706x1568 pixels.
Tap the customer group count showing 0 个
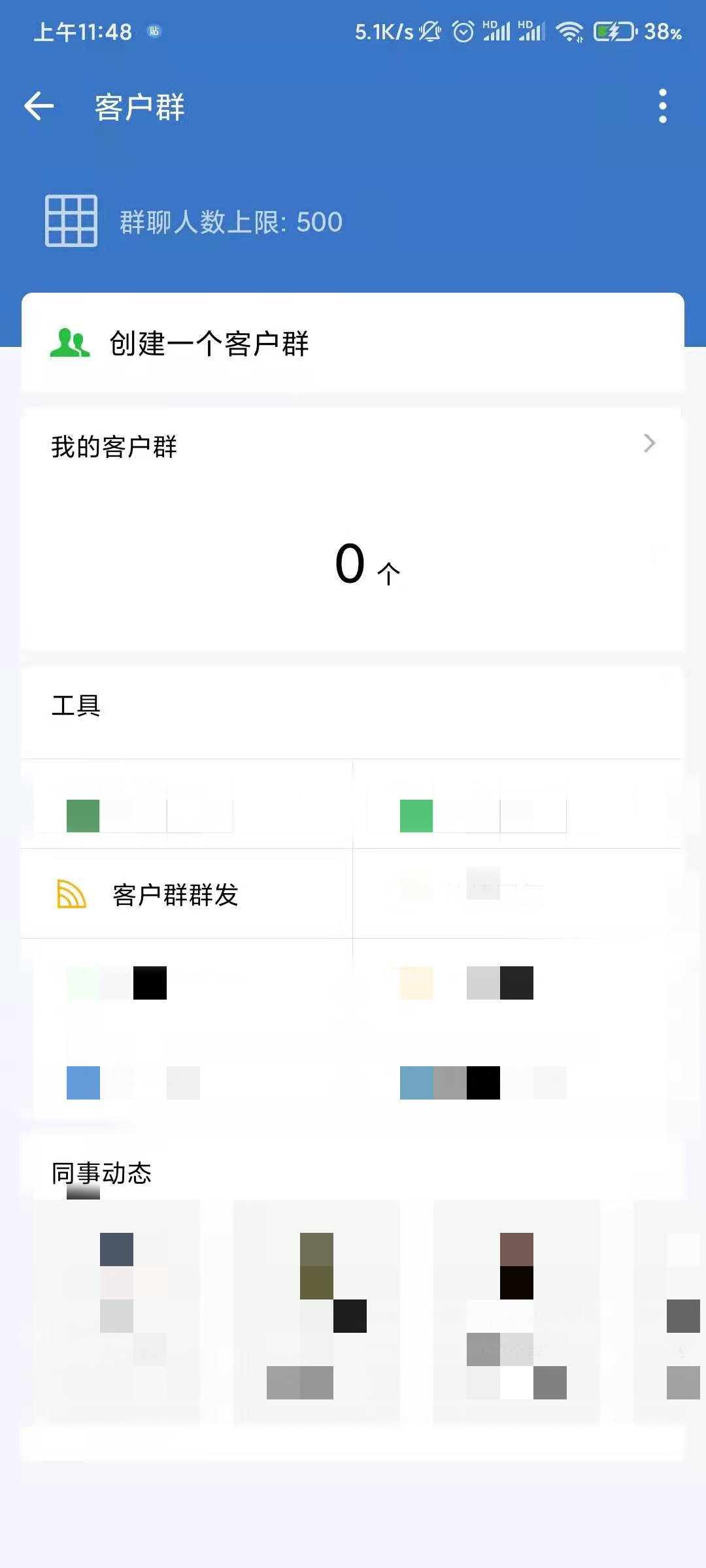(x=366, y=566)
